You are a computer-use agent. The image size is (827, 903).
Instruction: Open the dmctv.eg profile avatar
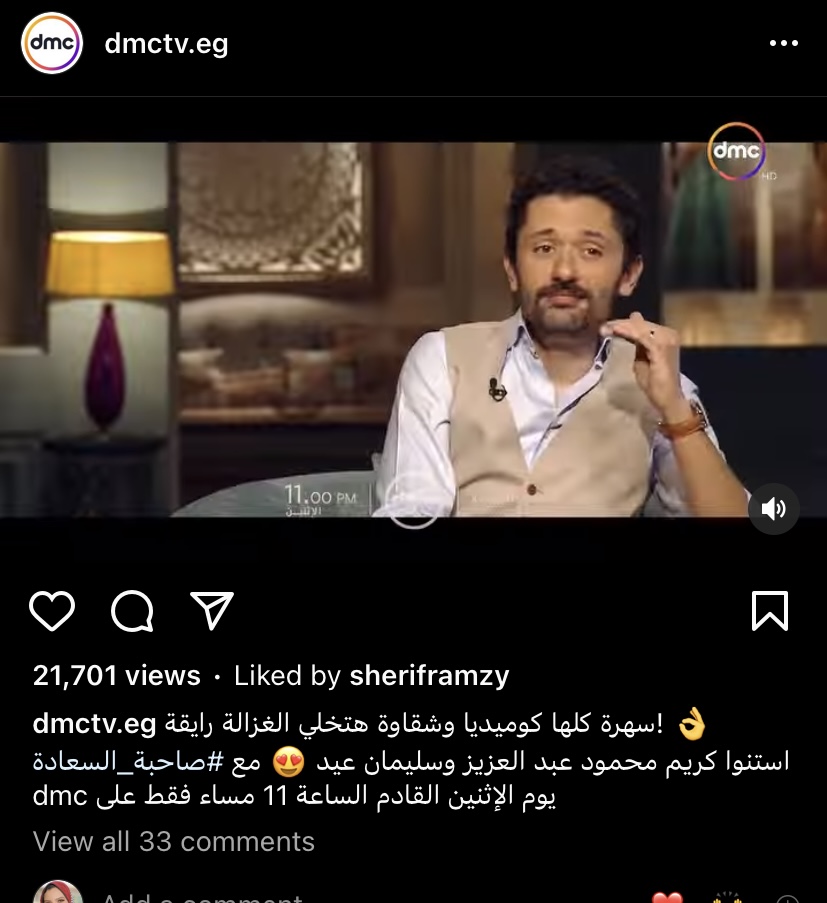[x=52, y=43]
